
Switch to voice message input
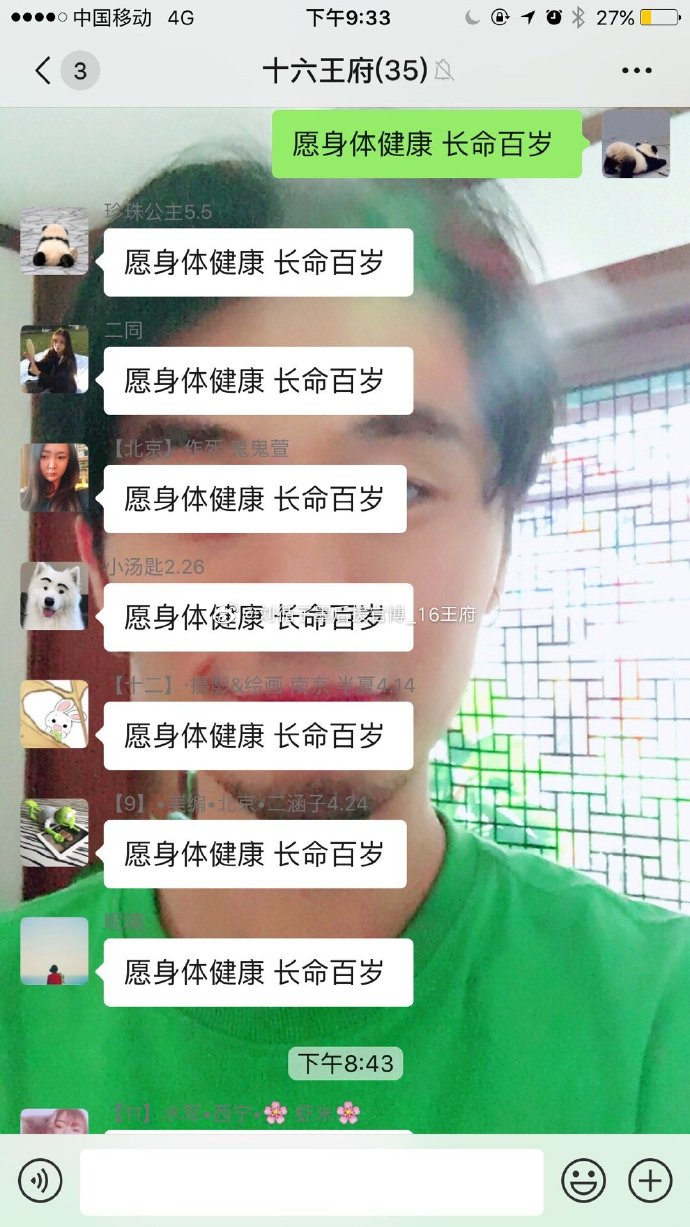click(40, 1181)
